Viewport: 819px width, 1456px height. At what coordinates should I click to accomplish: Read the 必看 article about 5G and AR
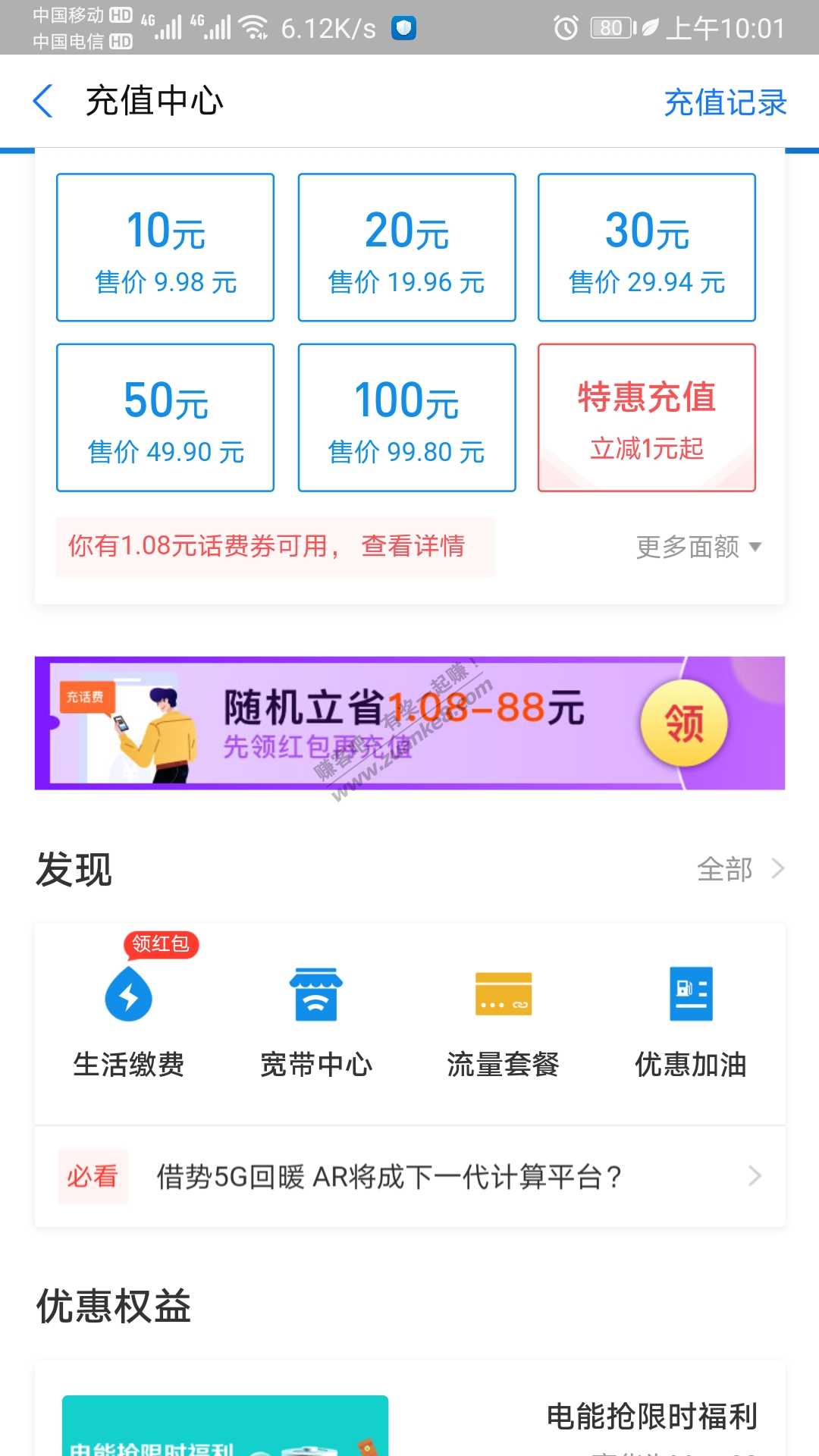pos(409,1177)
